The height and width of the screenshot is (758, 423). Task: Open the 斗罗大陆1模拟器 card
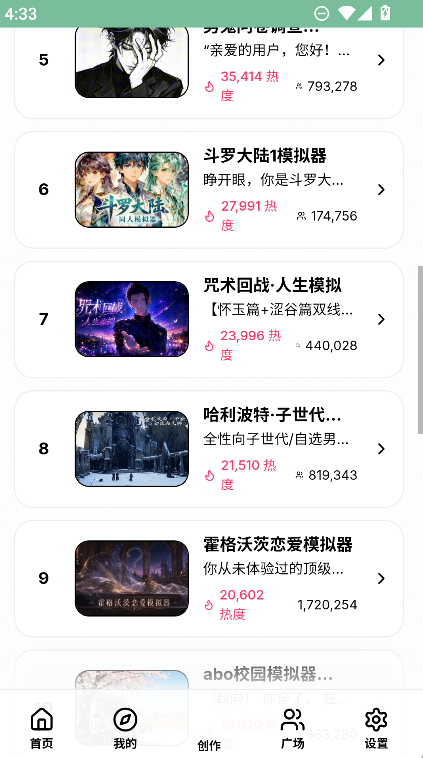209,190
